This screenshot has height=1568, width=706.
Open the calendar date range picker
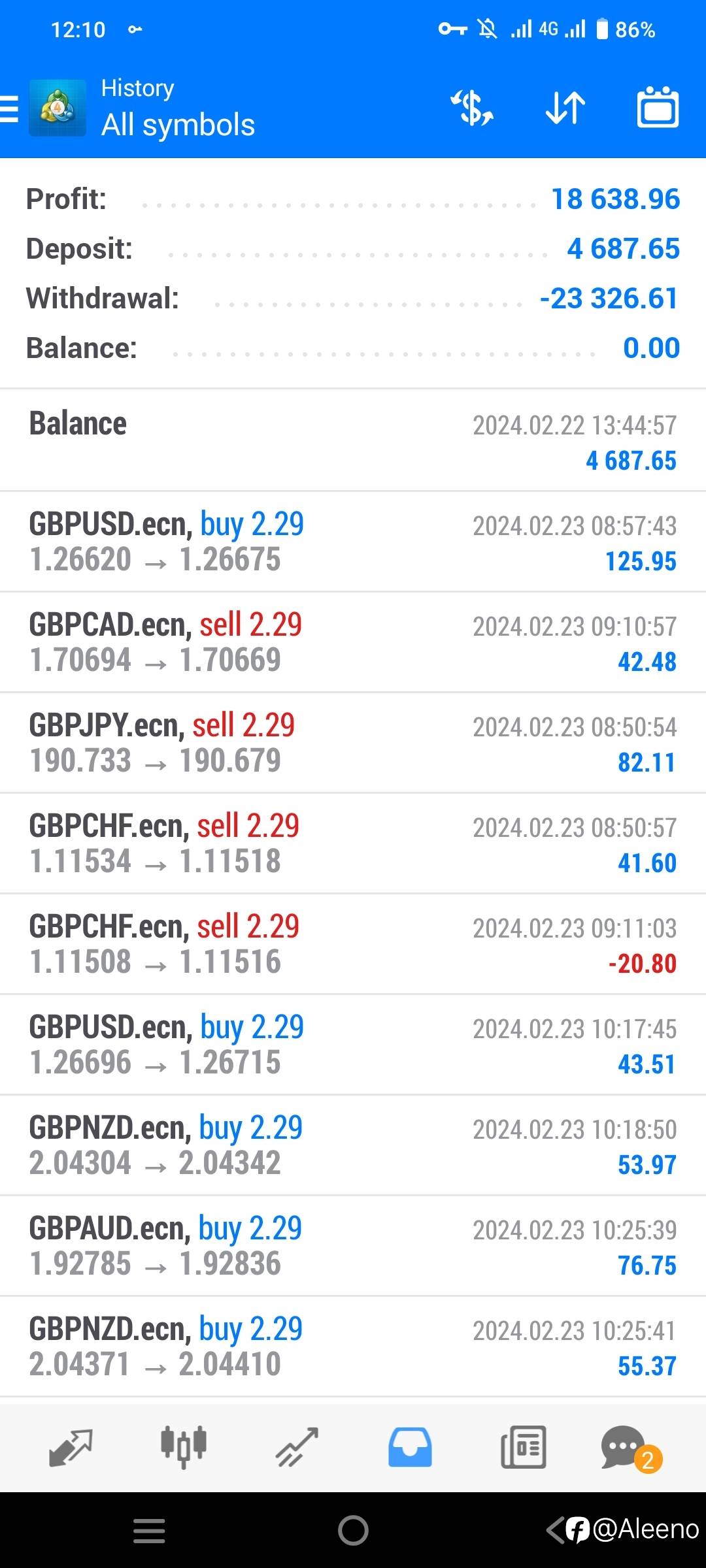658,106
